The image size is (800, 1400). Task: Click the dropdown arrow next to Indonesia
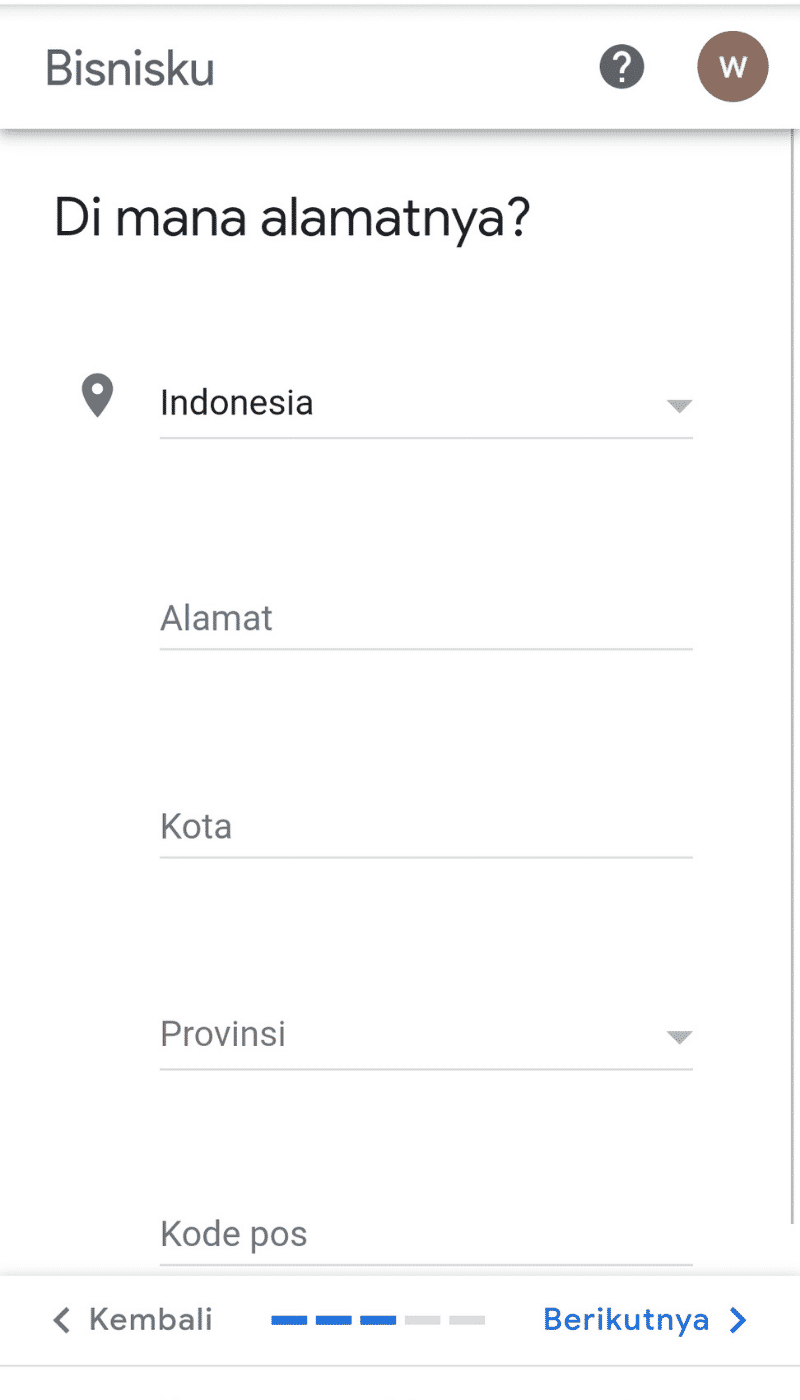680,406
